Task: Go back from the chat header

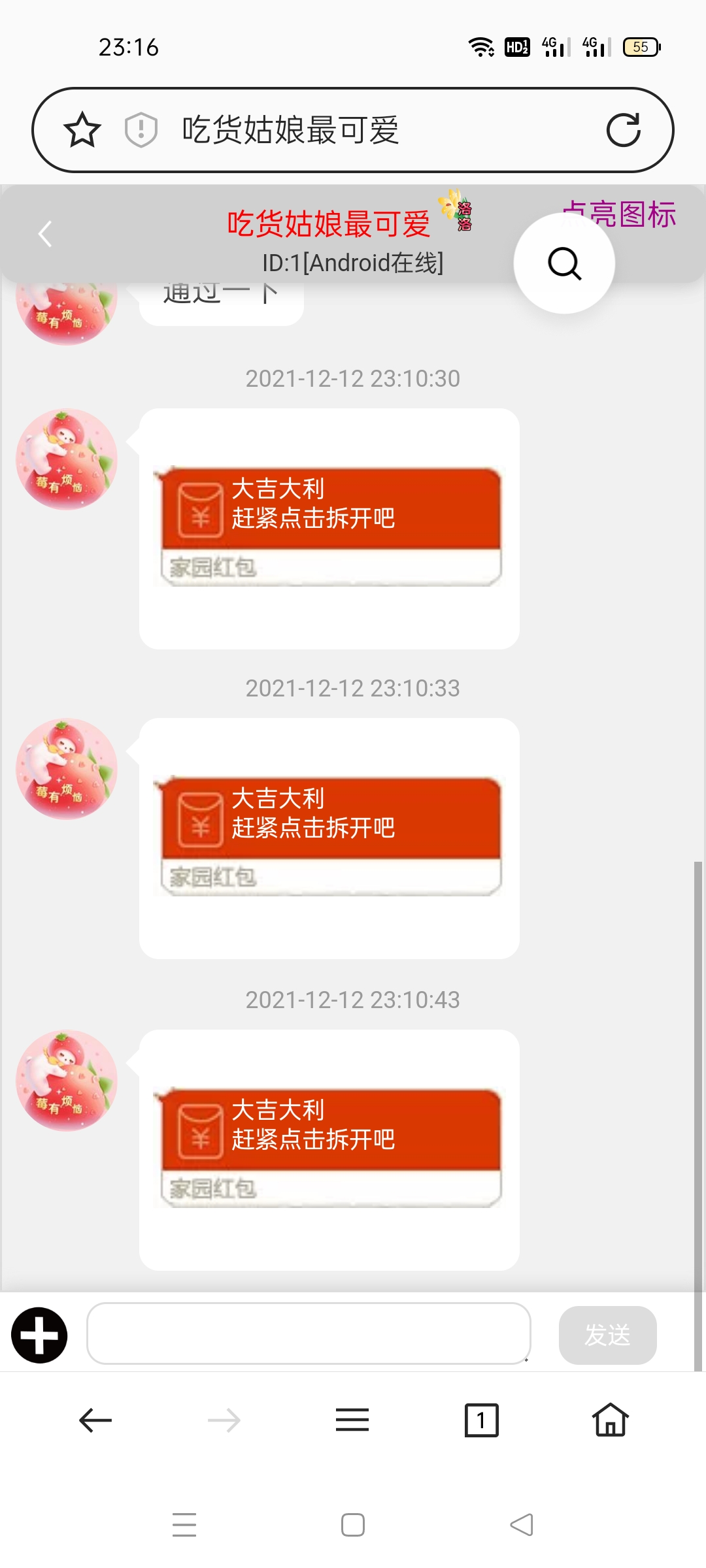Action: (44, 234)
